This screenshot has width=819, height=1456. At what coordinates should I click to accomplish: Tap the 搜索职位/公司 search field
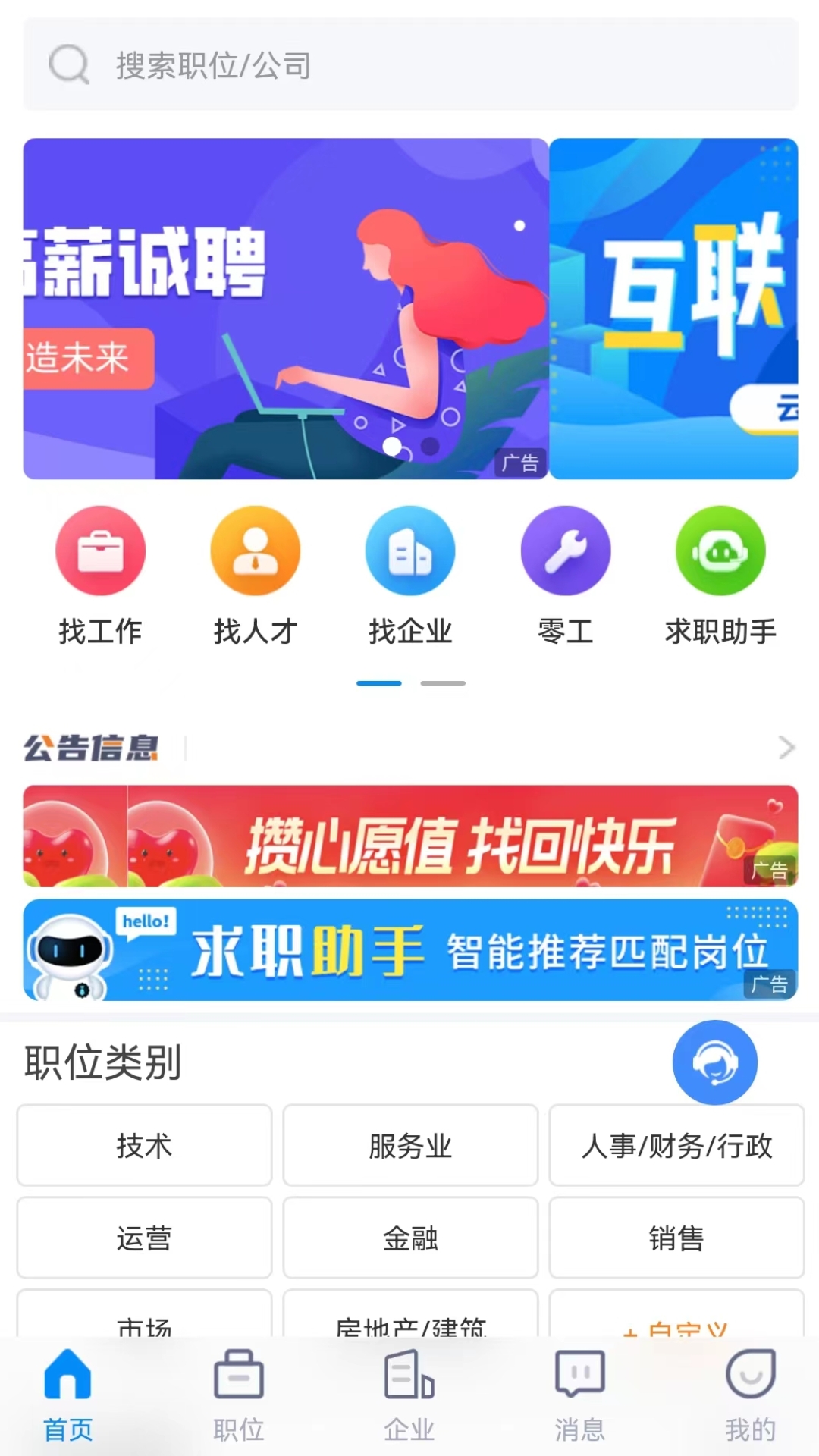point(409,65)
